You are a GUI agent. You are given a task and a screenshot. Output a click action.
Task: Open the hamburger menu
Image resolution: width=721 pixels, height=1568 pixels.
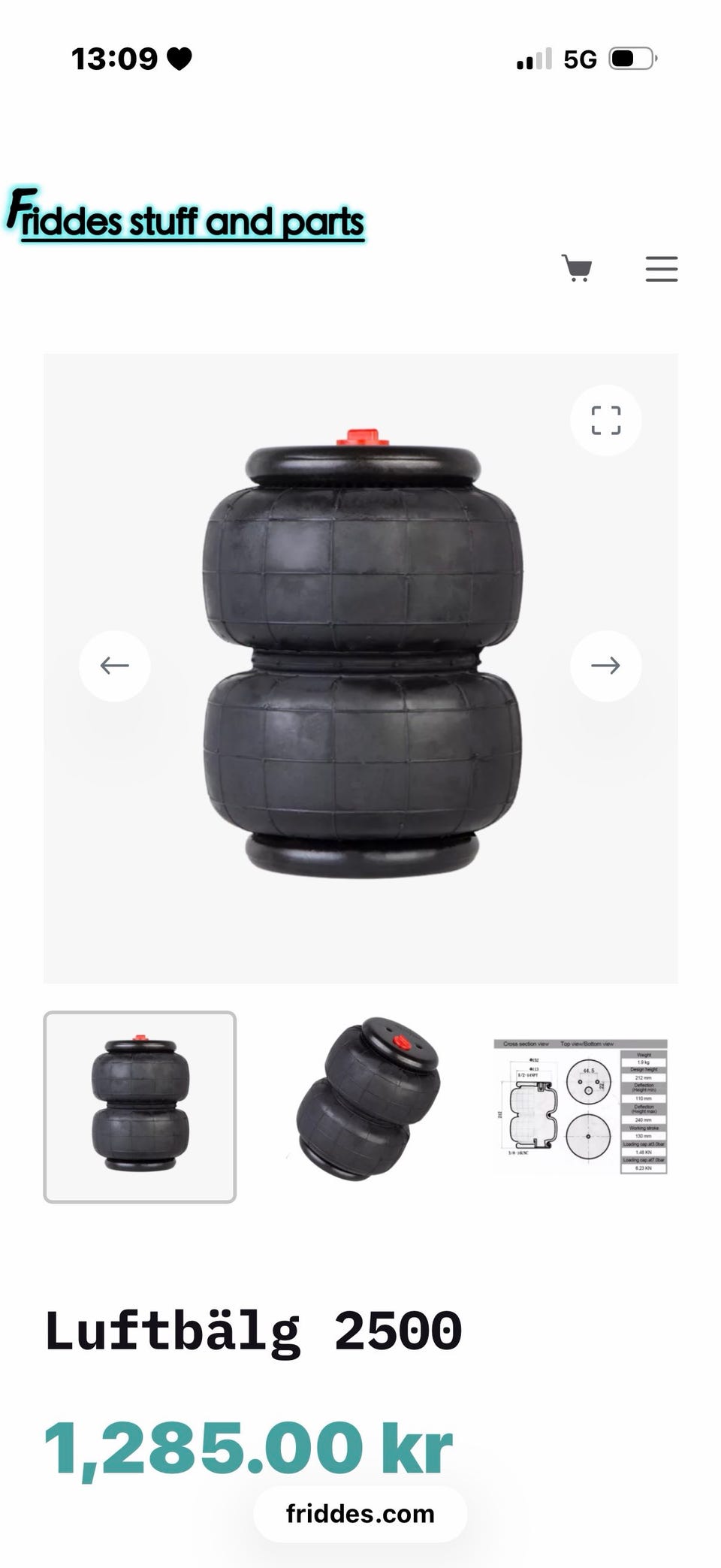(661, 269)
